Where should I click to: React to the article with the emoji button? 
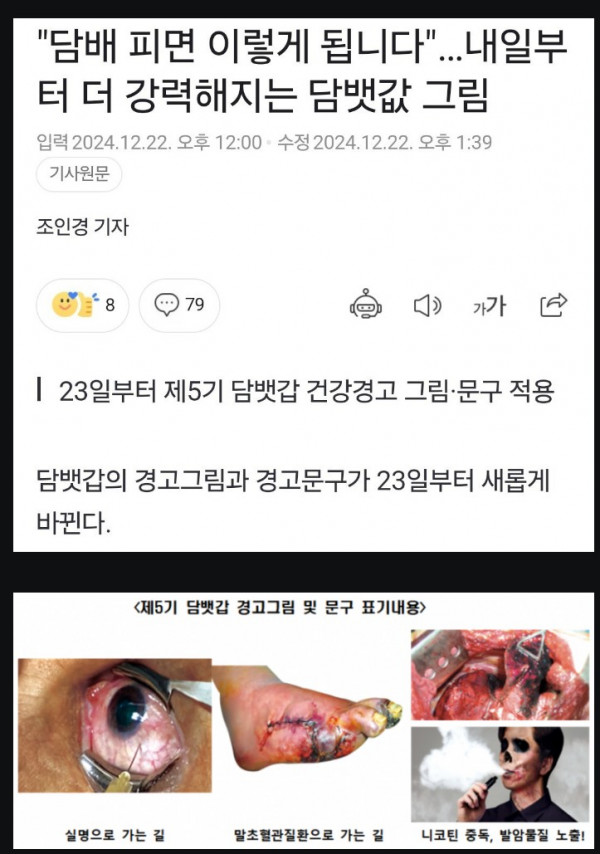point(82,305)
